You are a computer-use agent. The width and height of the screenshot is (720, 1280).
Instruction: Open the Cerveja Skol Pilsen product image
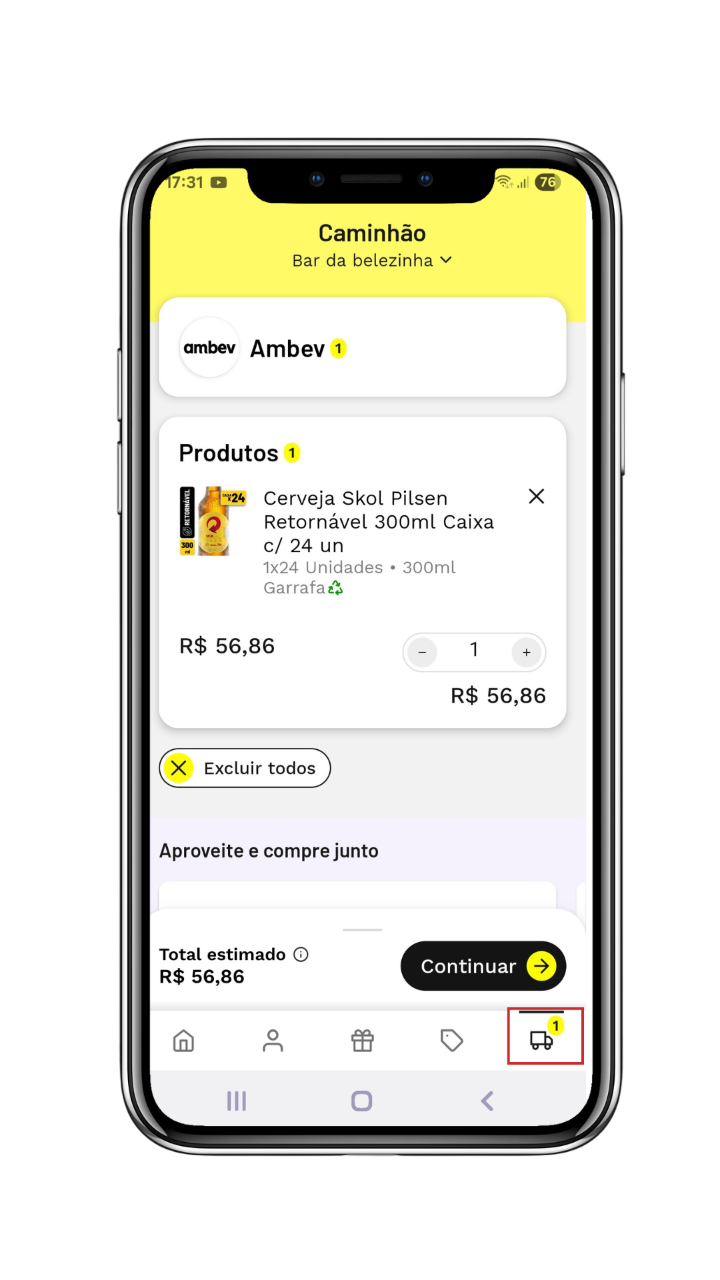213,521
